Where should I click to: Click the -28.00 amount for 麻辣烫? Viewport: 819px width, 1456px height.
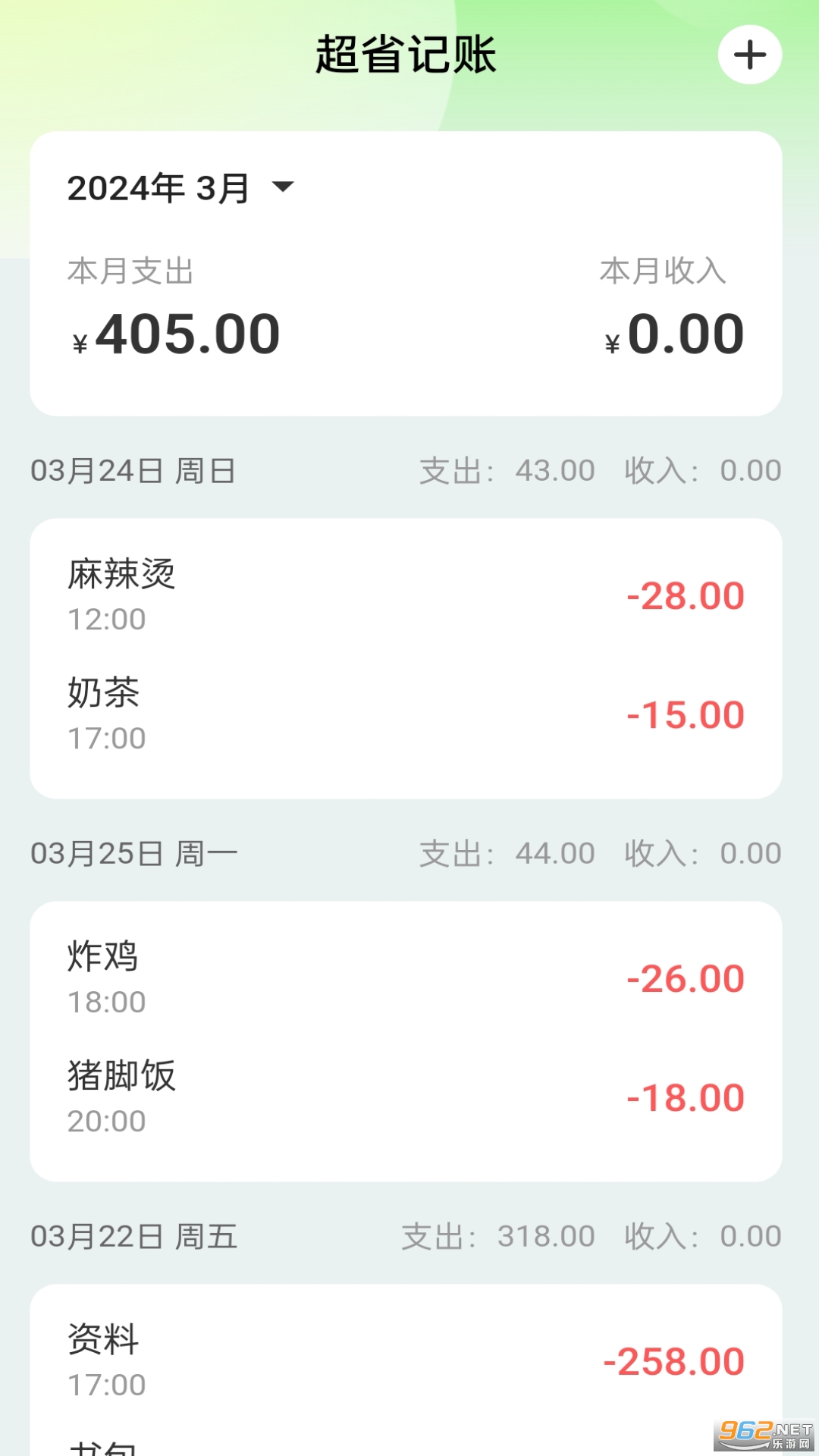pyautogui.click(x=685, y=596)
